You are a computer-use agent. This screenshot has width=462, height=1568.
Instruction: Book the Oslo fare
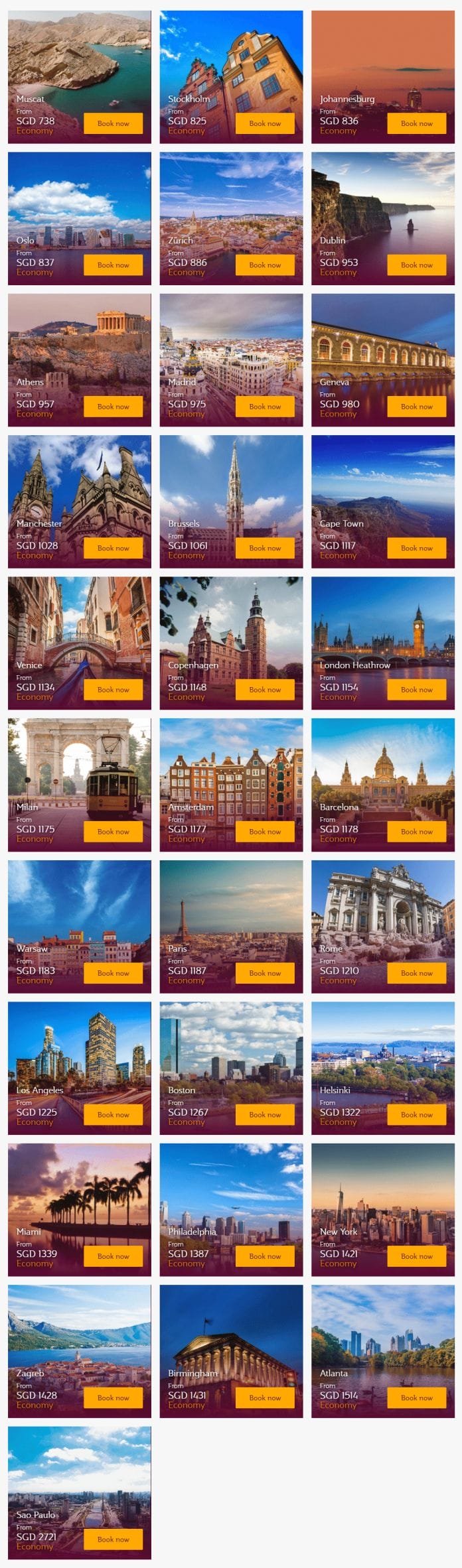point(113,265)
